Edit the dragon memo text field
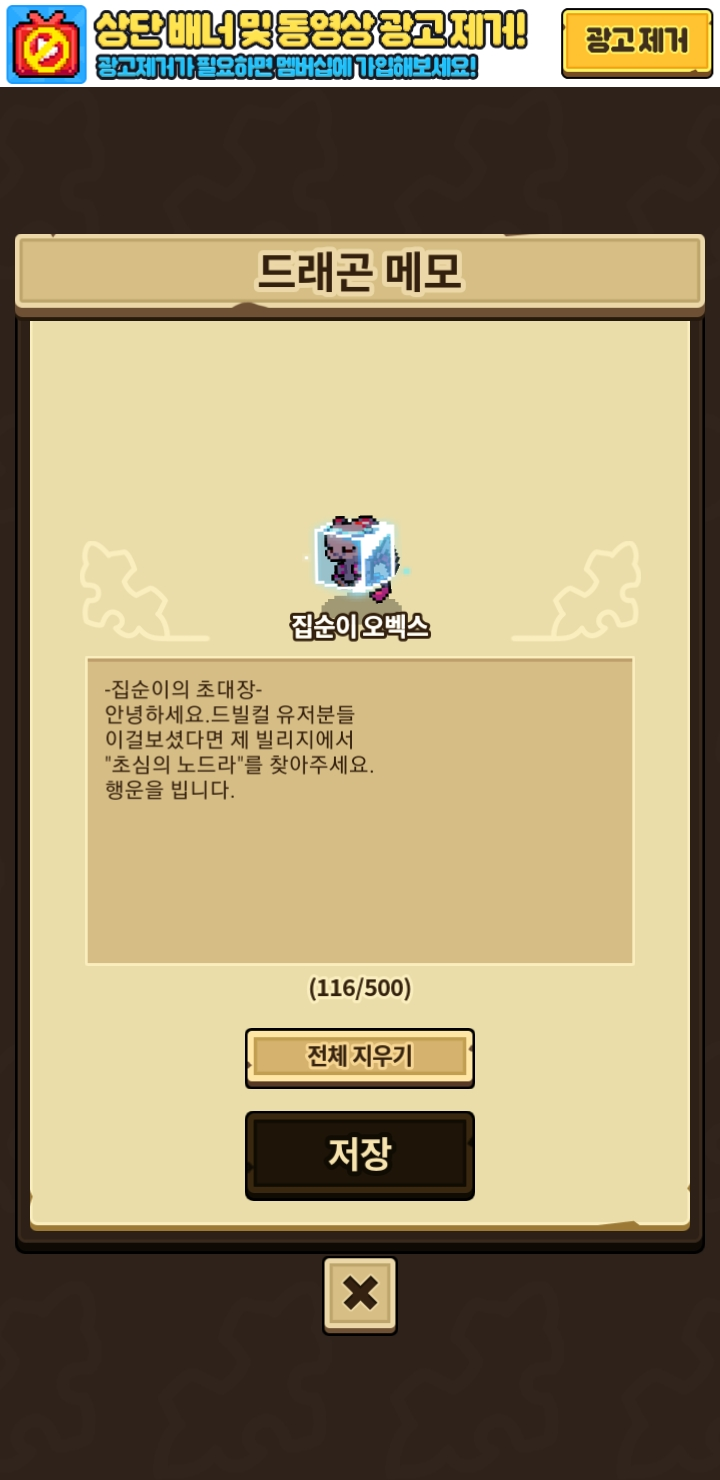This screenshot has width=720, height=1480. coord(360,810)
